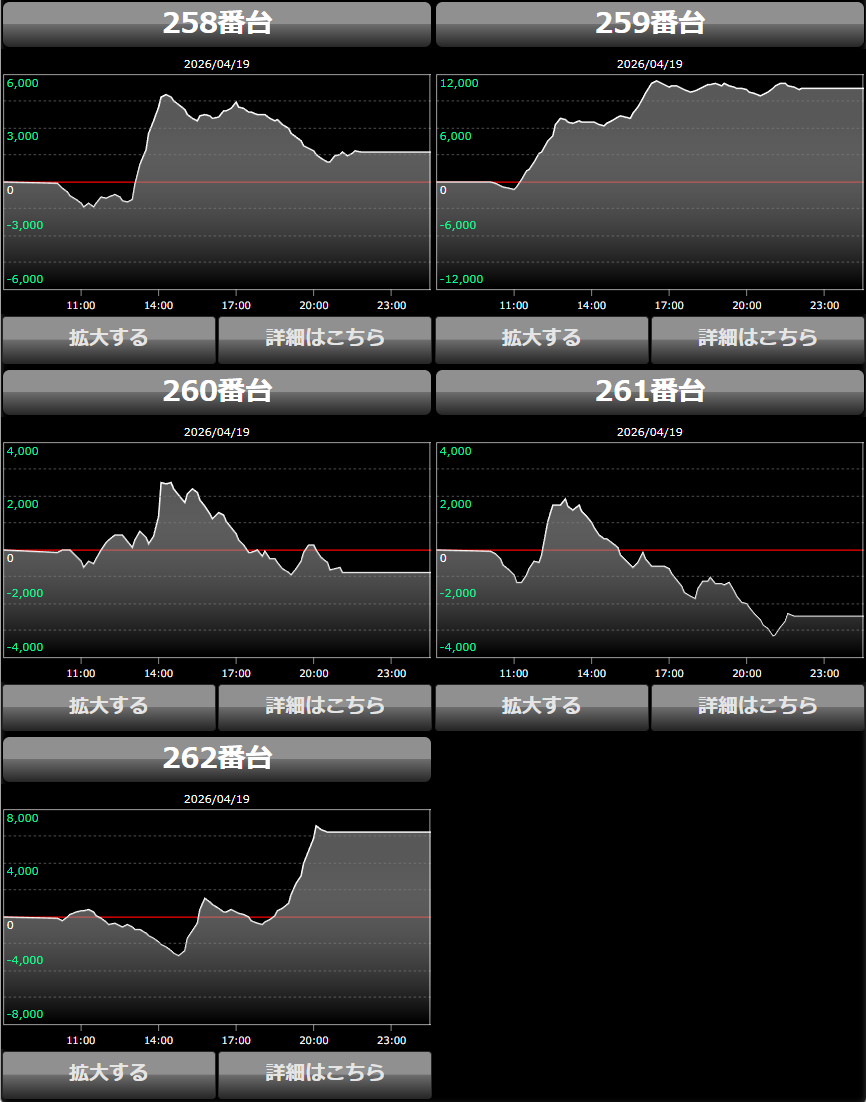
Task: Choose the 261番台 header bar
Action: tap(650, 392)
